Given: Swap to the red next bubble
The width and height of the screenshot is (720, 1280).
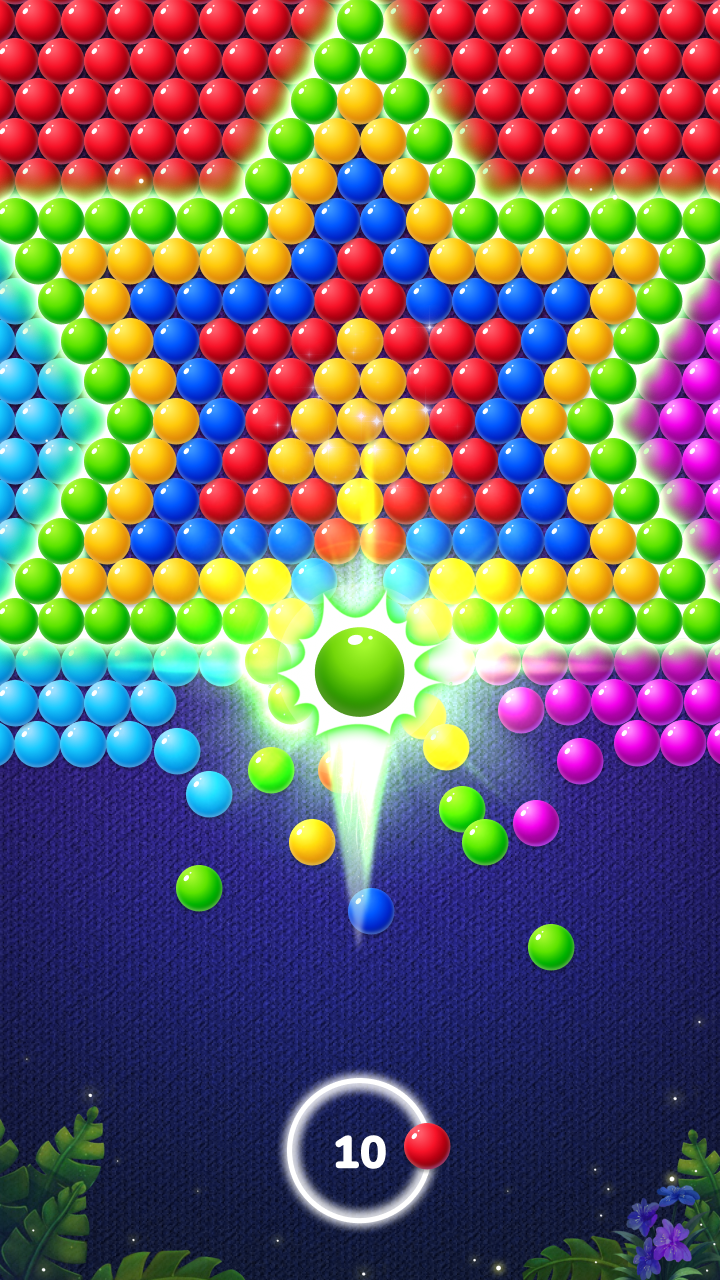Looking at the screenshot, I should point(427,1146).
